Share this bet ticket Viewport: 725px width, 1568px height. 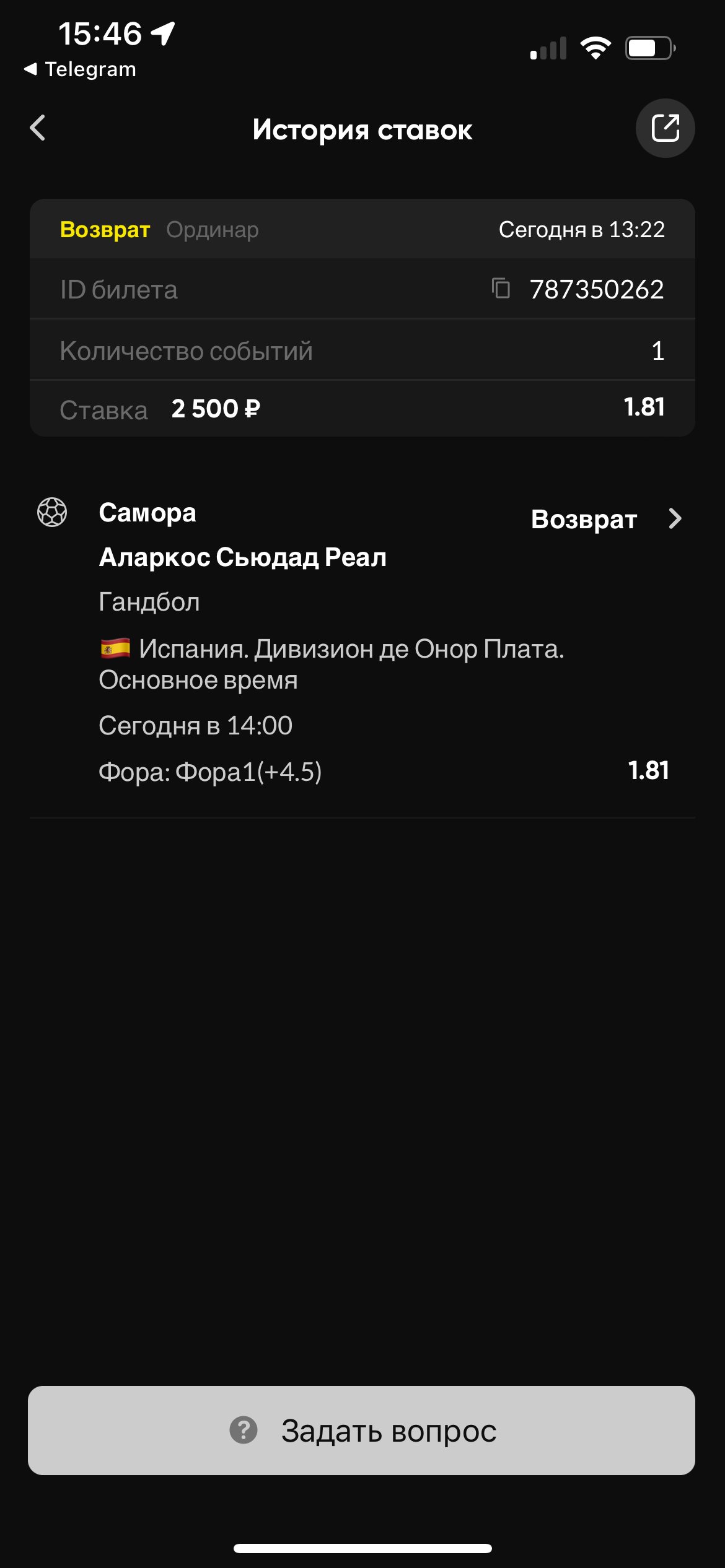(665, 128)
